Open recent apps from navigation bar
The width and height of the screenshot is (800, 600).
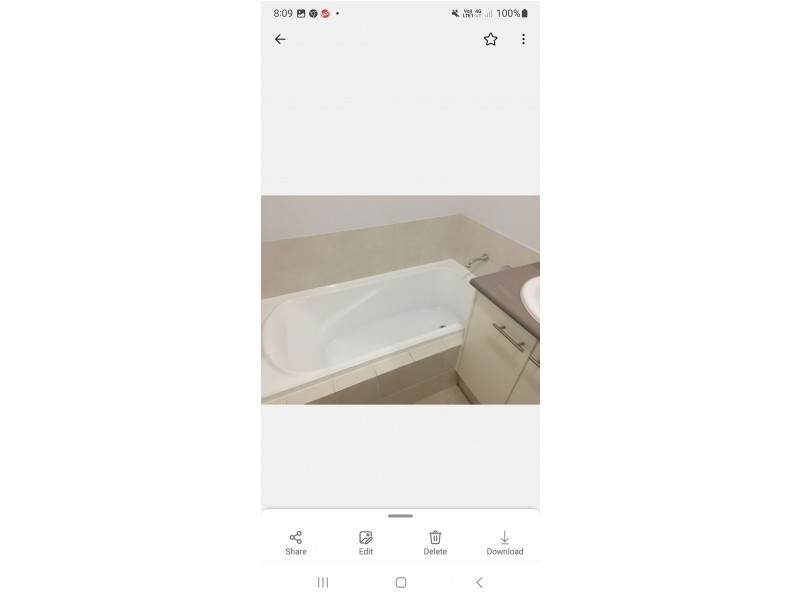[323, 582]
